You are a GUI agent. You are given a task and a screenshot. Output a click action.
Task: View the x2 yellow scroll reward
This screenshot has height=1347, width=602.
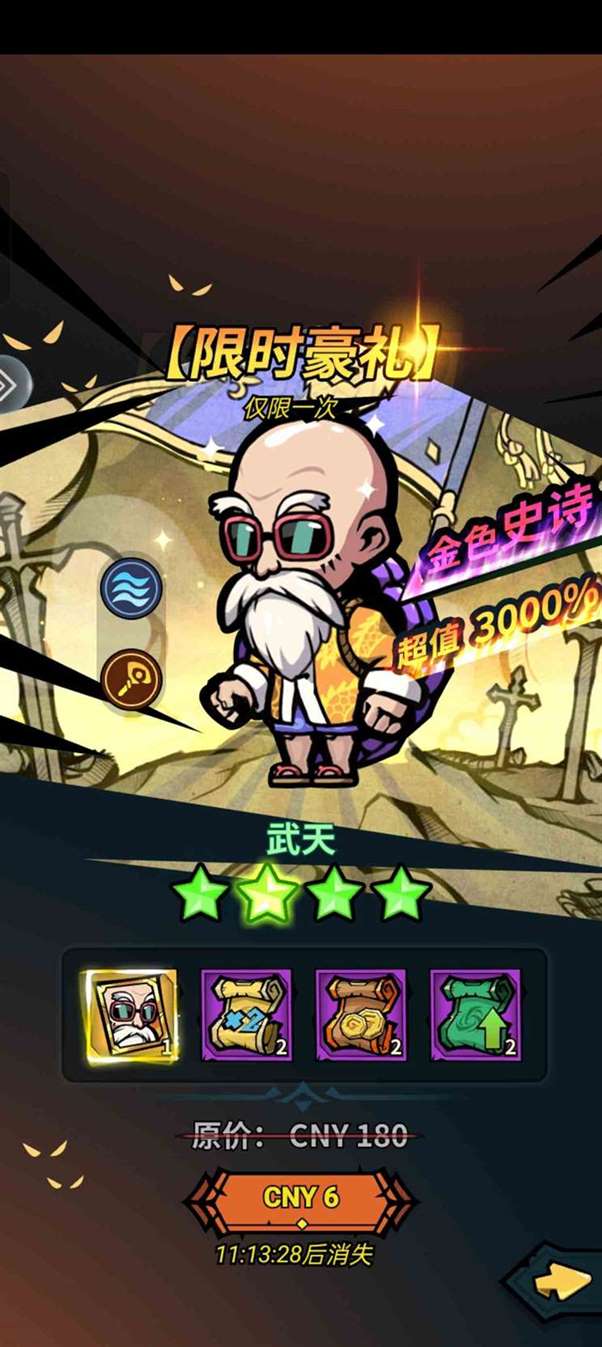pos(246,1014)
